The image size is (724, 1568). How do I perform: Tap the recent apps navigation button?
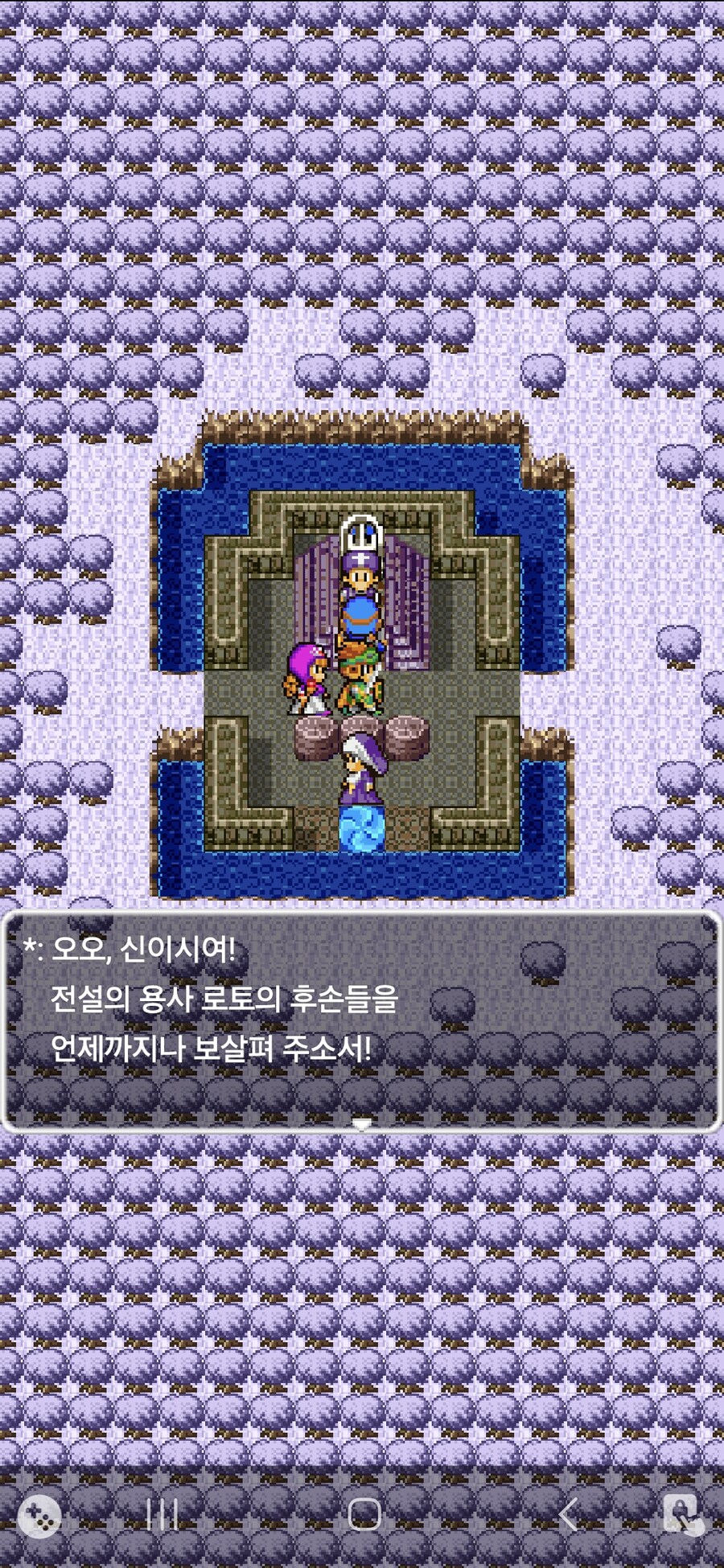click(163, 1515)
